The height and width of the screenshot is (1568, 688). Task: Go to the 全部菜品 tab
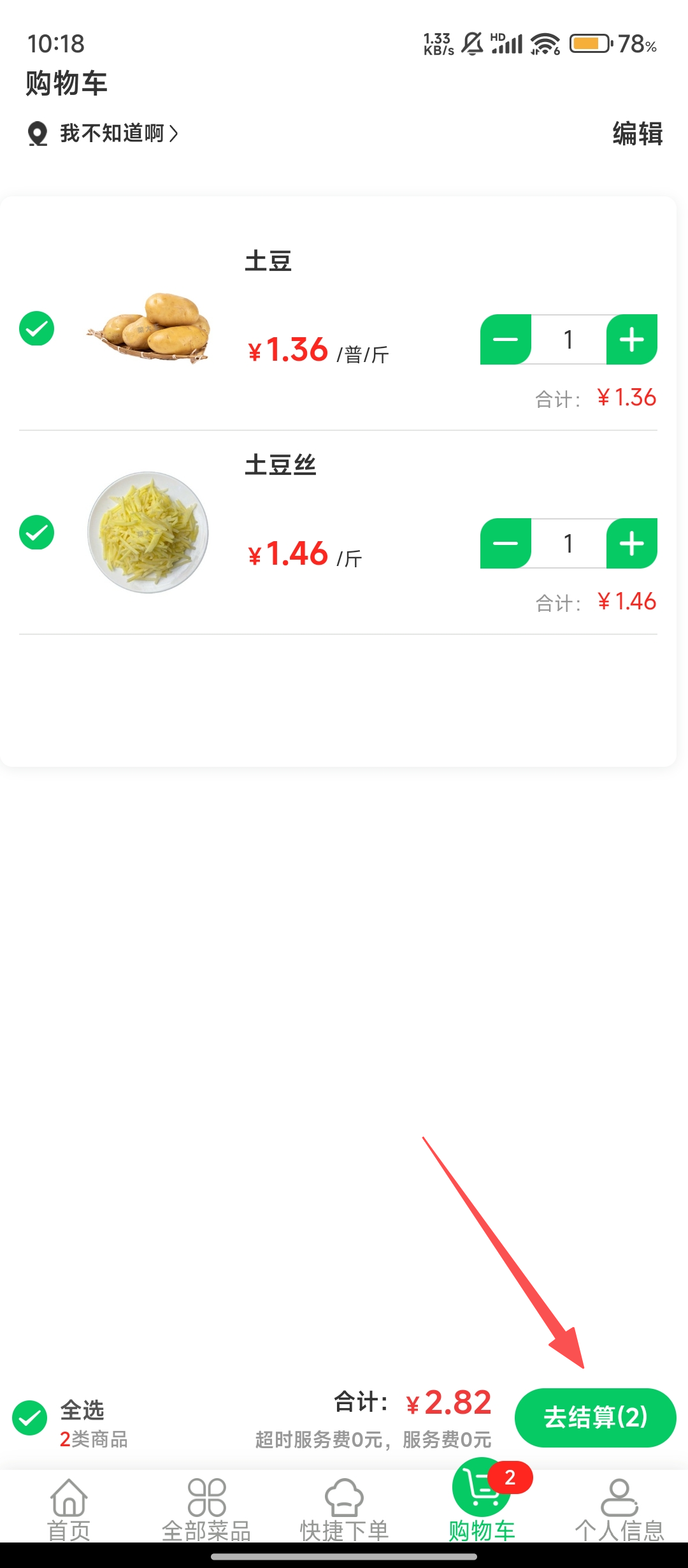[206, 1509]
